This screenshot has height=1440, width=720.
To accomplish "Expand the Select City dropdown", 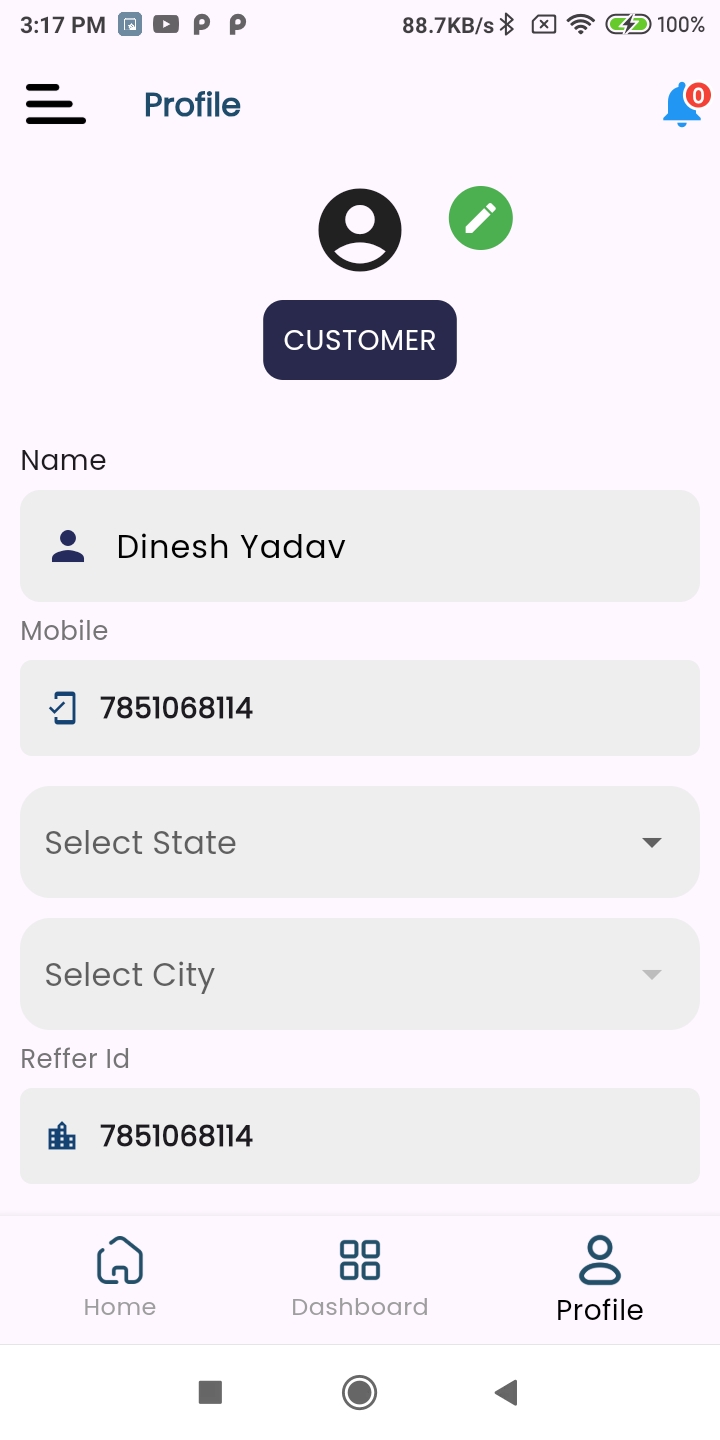I will 360,974.
